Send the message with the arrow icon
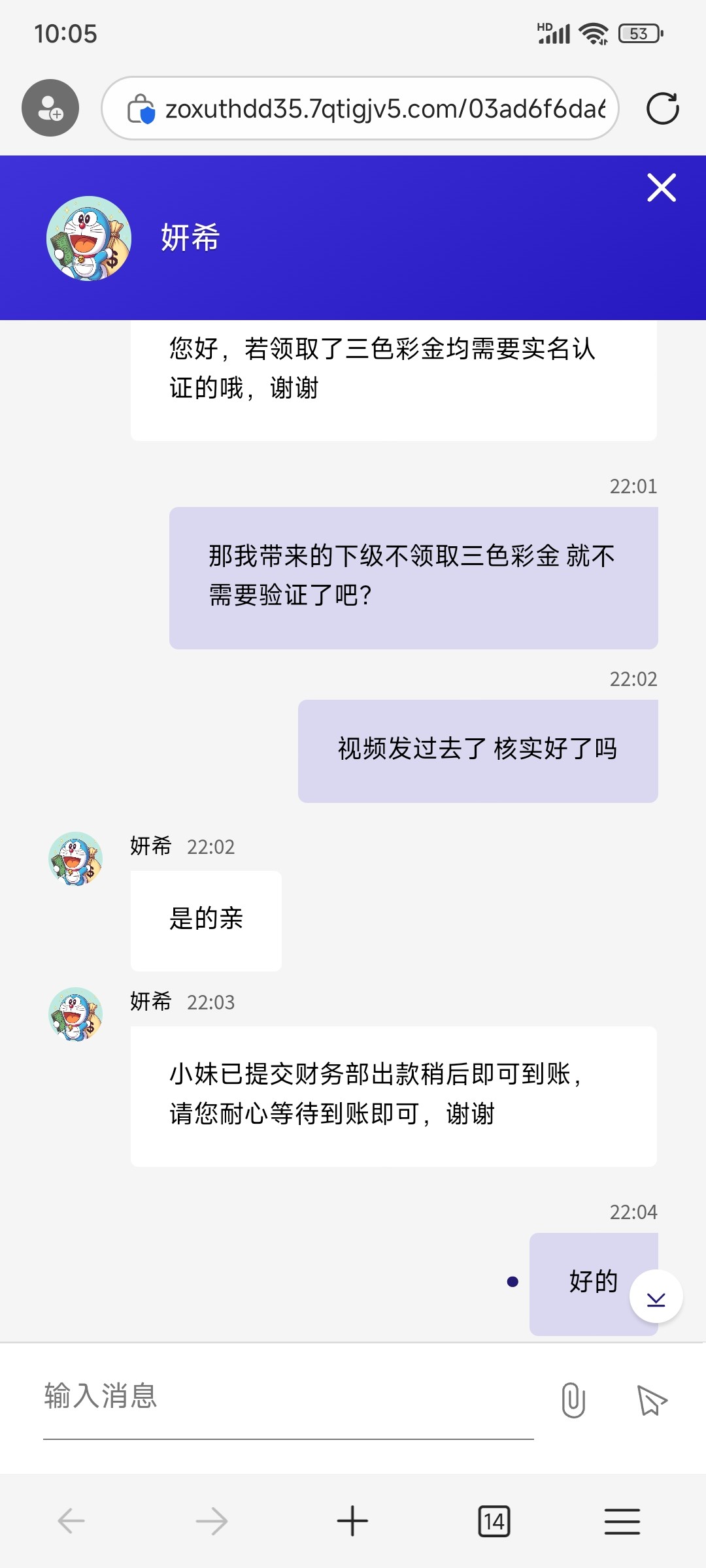The height and width of the screenshot is (1568, 706). click(651, 1399)
